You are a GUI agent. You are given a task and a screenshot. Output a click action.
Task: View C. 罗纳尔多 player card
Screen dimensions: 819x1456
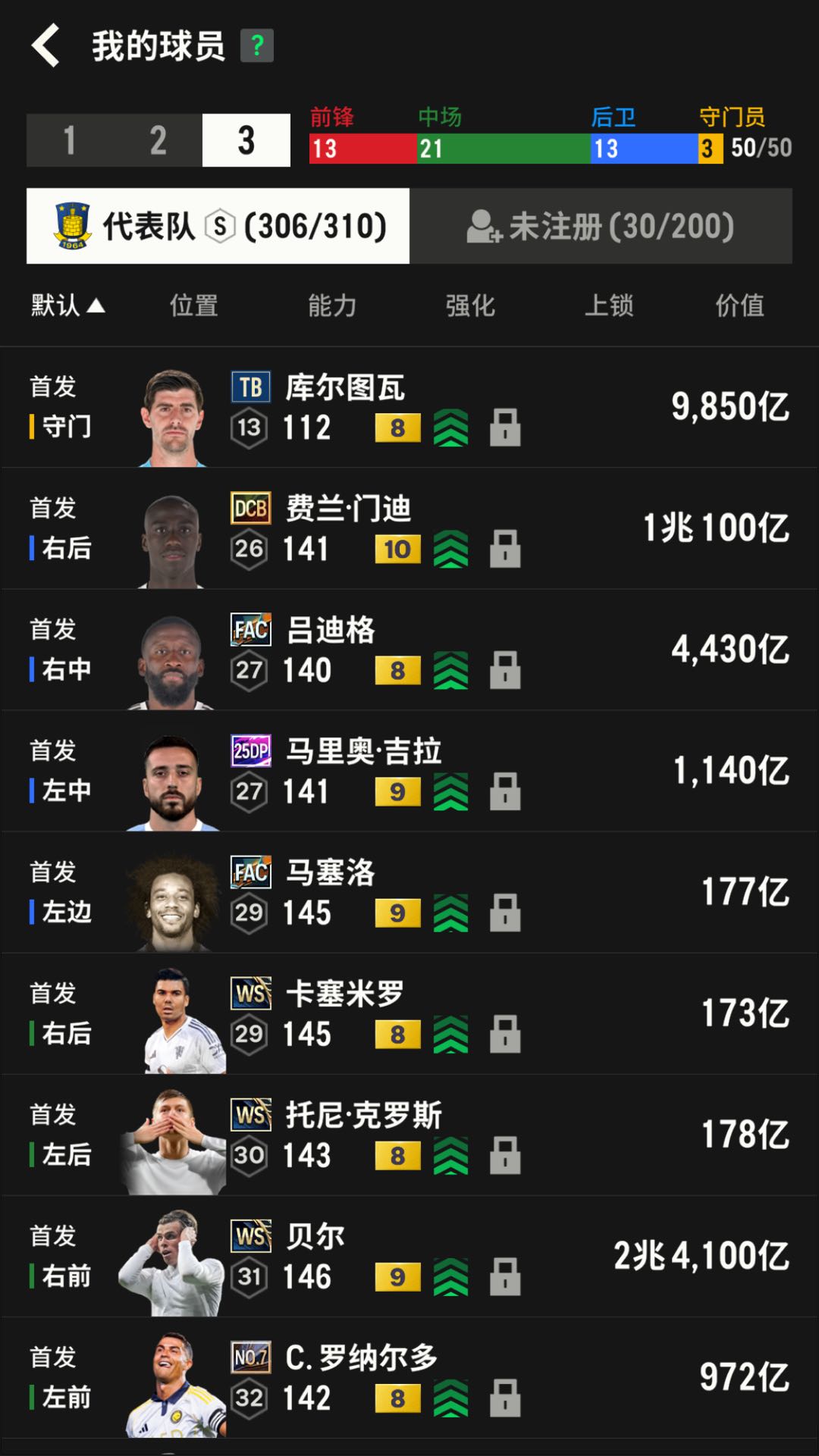(409, 1378)
